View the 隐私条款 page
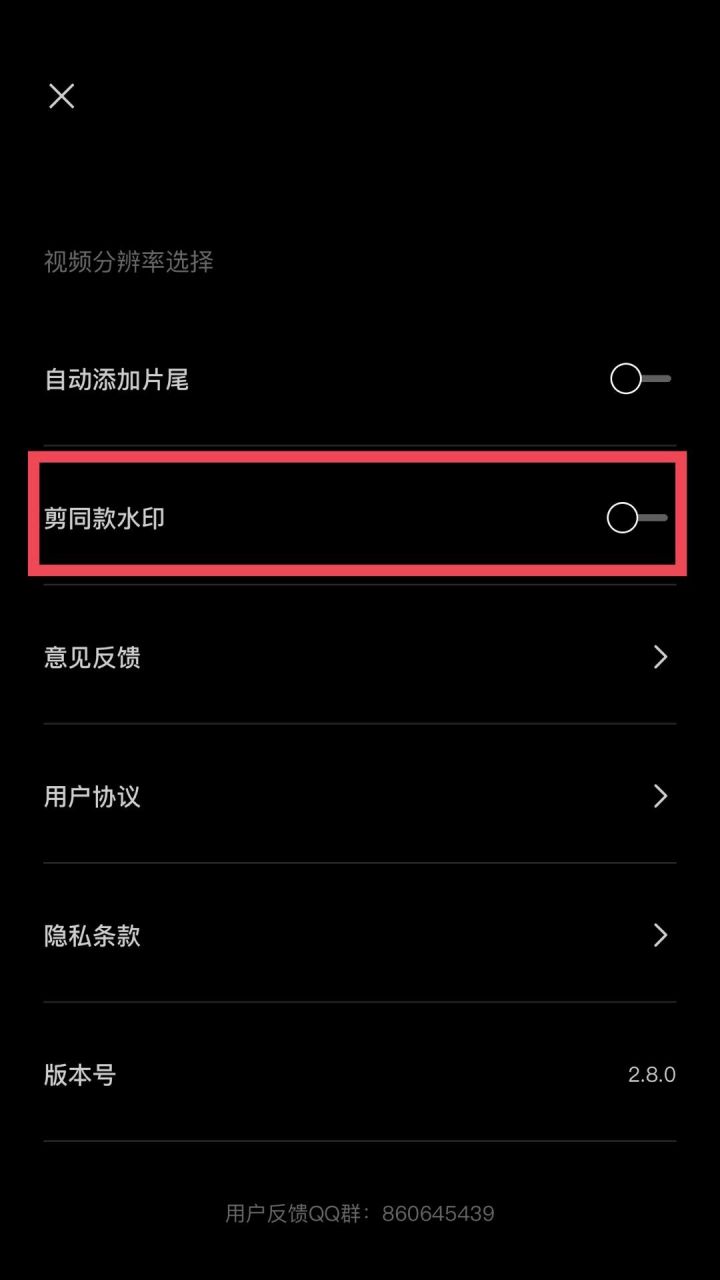Image resolution: width=720 pixels, height=1280 pixels. [360, 935]
